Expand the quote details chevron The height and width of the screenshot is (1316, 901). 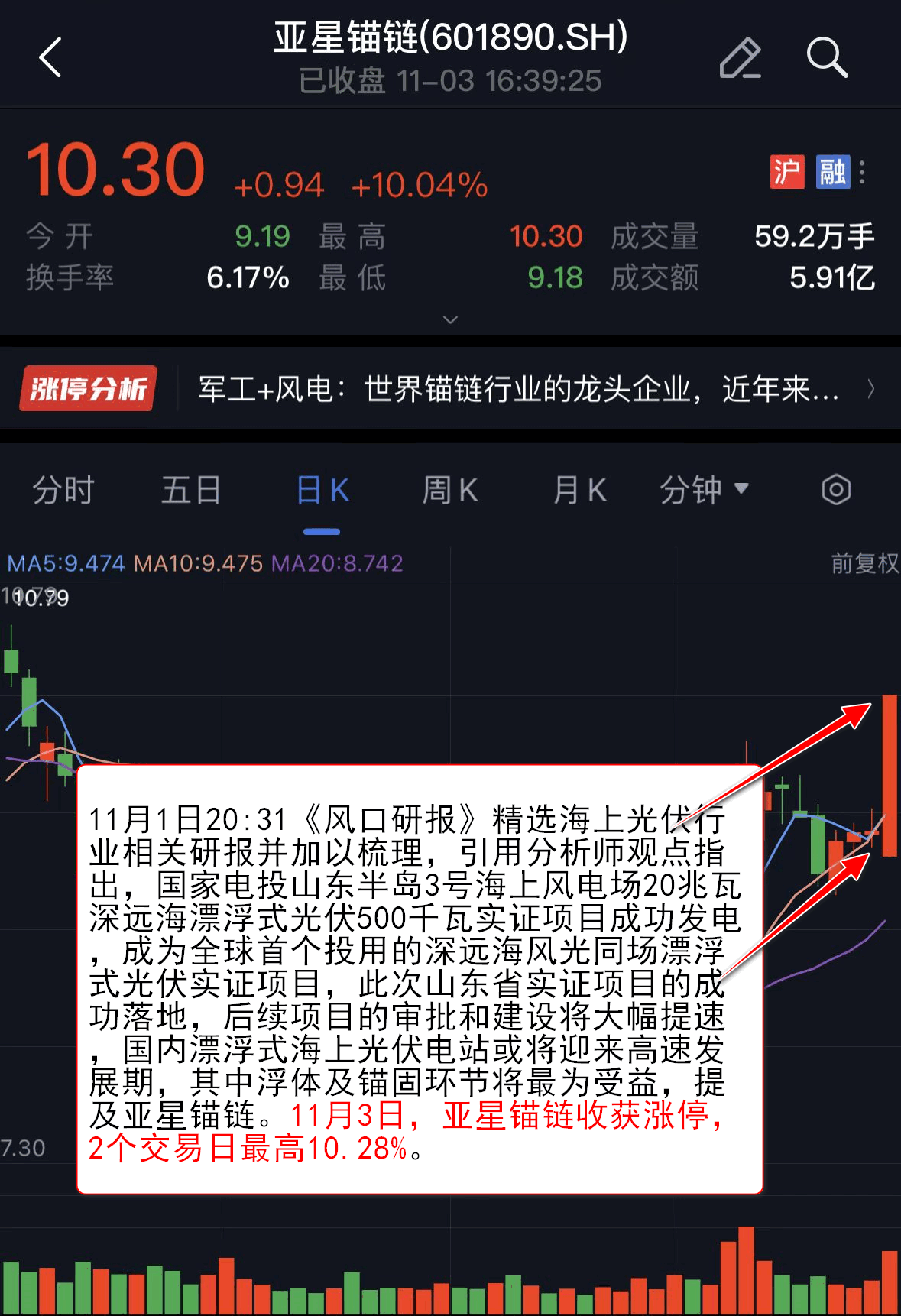[451, 319]
